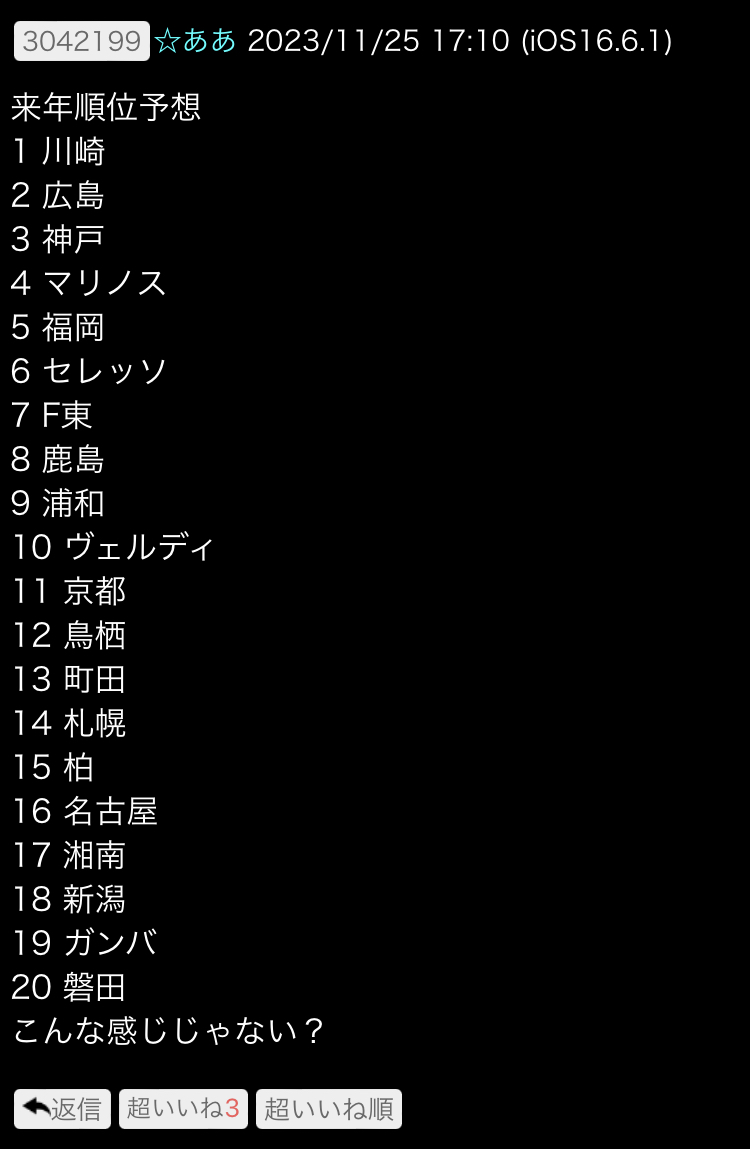750x1149 pixels.
Task: Open user ☆ああ's profile link
Action: [x=196, y=41]
